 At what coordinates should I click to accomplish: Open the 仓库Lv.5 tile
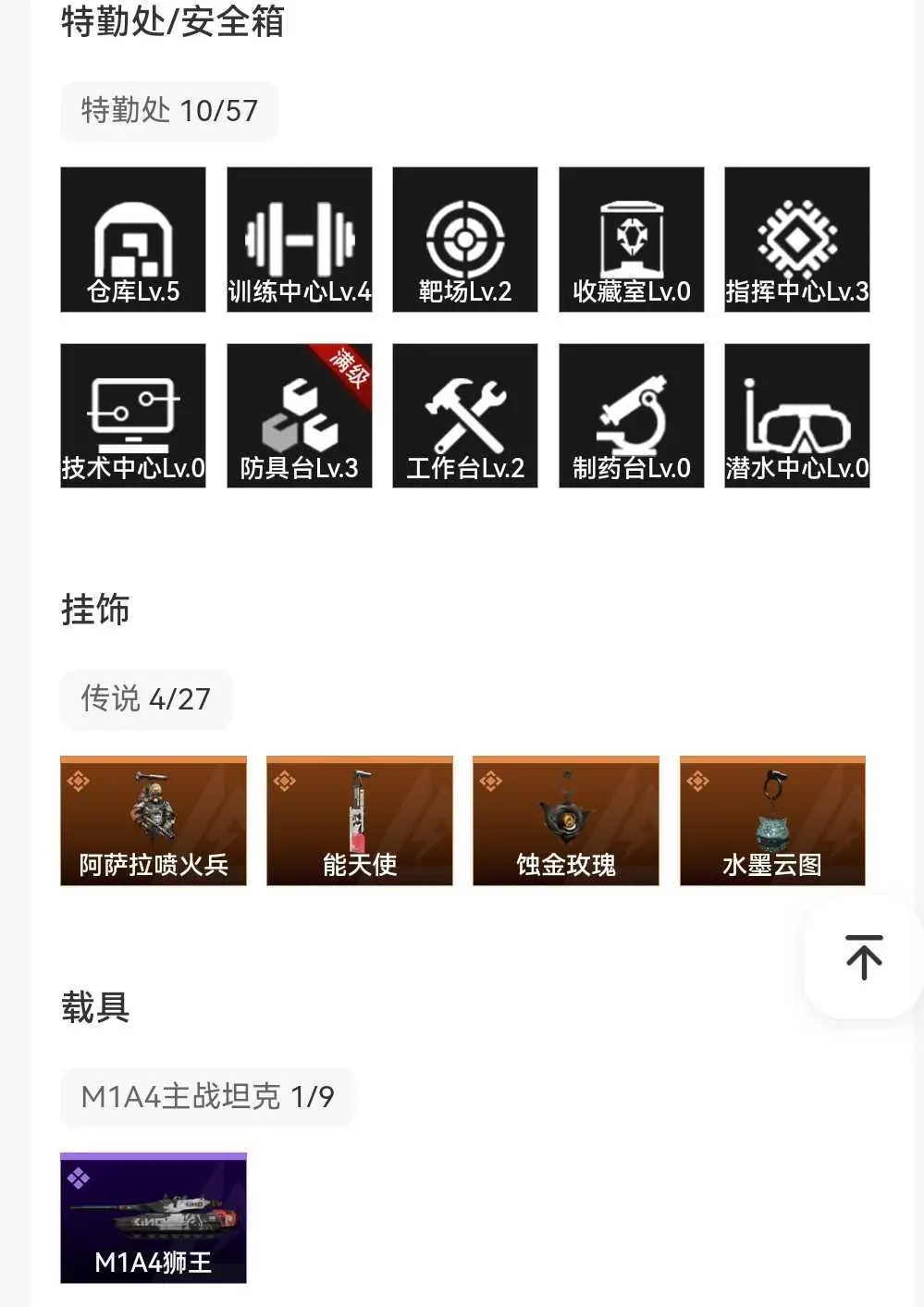click(x=133, y=240)
